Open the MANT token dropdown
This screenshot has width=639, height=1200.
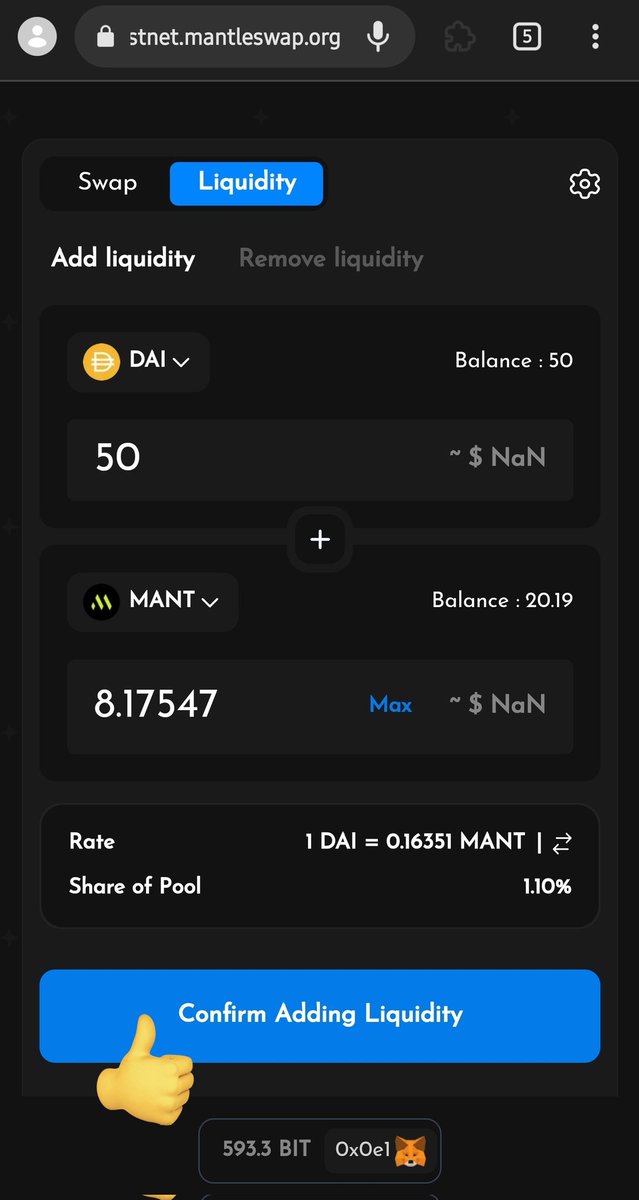click(152, 601)
